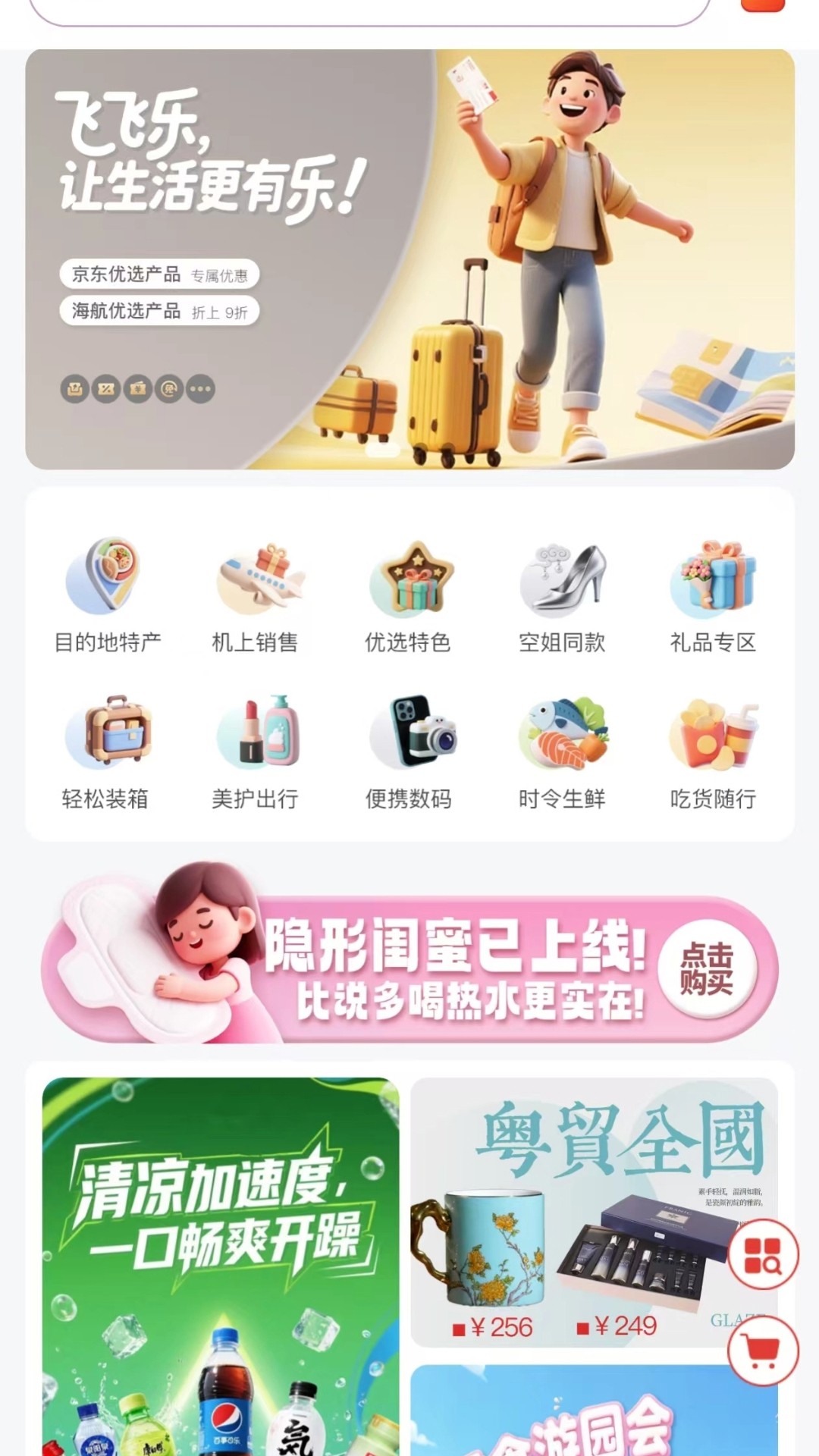Click the search bar at the top
Viewport: 819px width, 1456px height.
[372, 8]
